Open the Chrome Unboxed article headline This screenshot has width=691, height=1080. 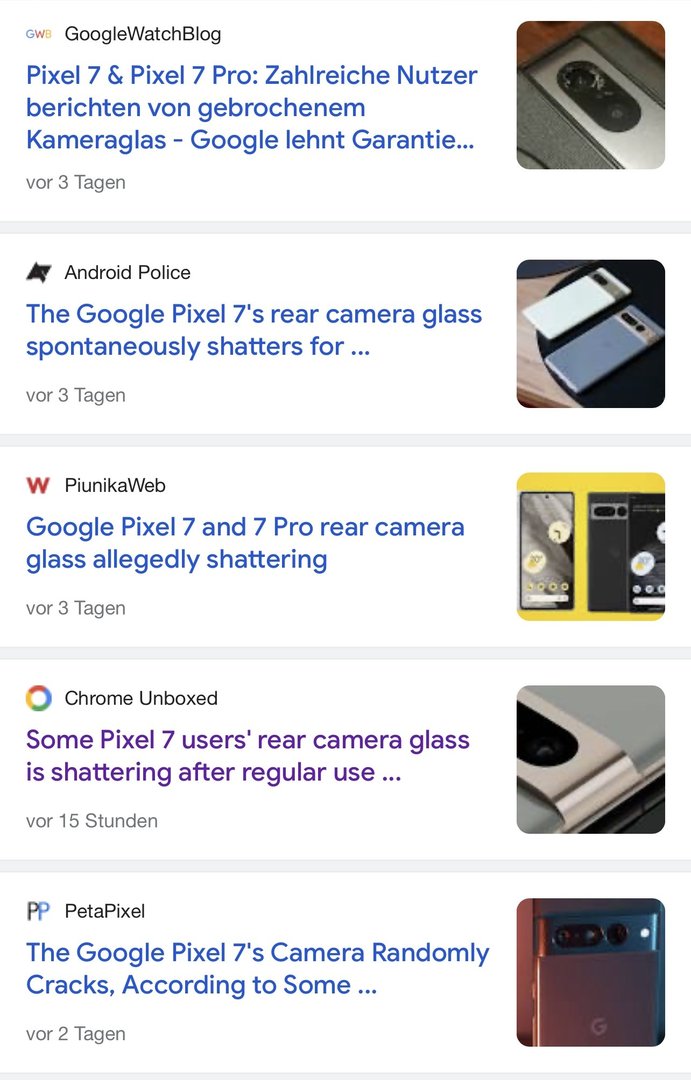247,756
